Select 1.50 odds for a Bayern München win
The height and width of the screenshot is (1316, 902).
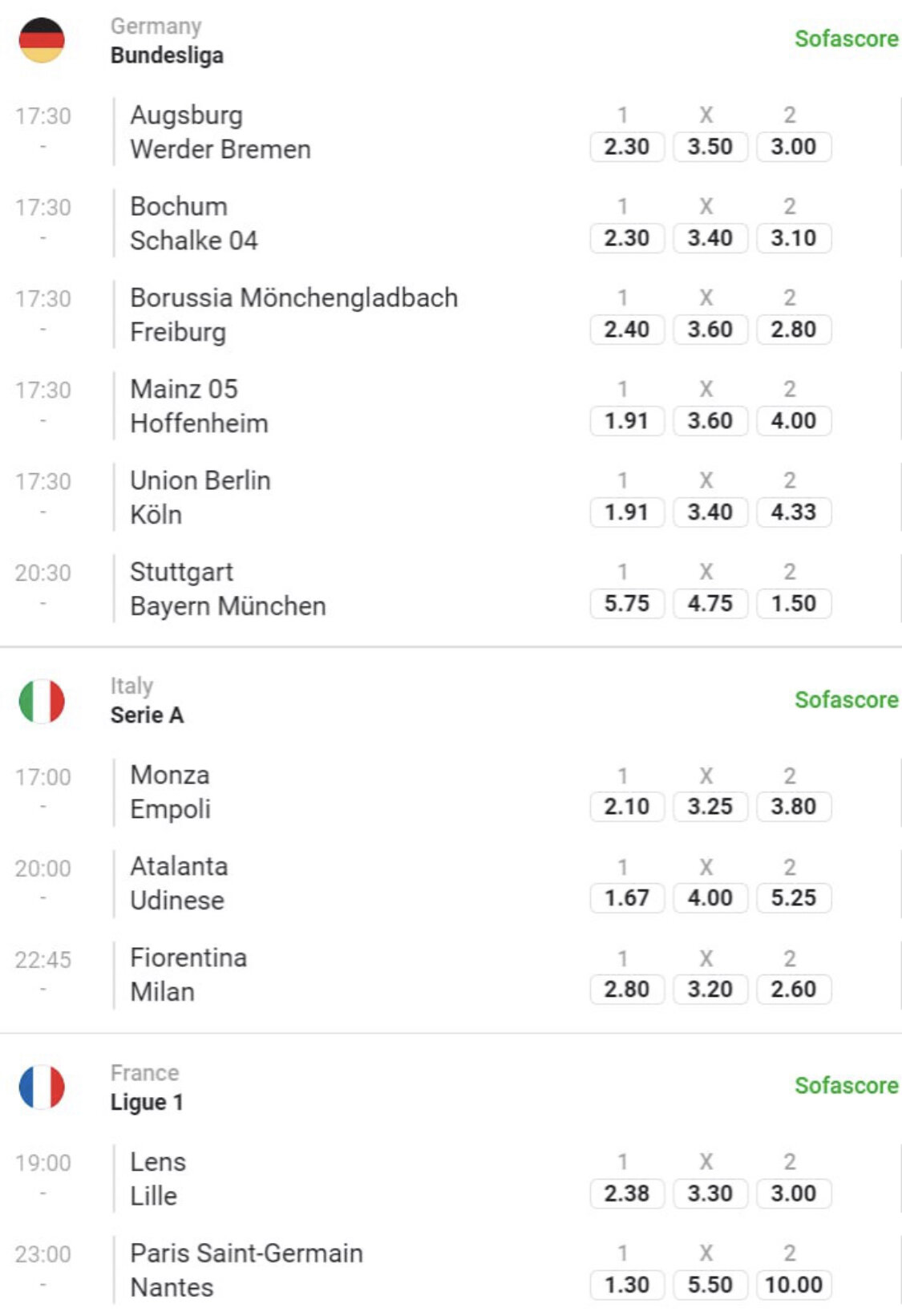pos(793,604)
